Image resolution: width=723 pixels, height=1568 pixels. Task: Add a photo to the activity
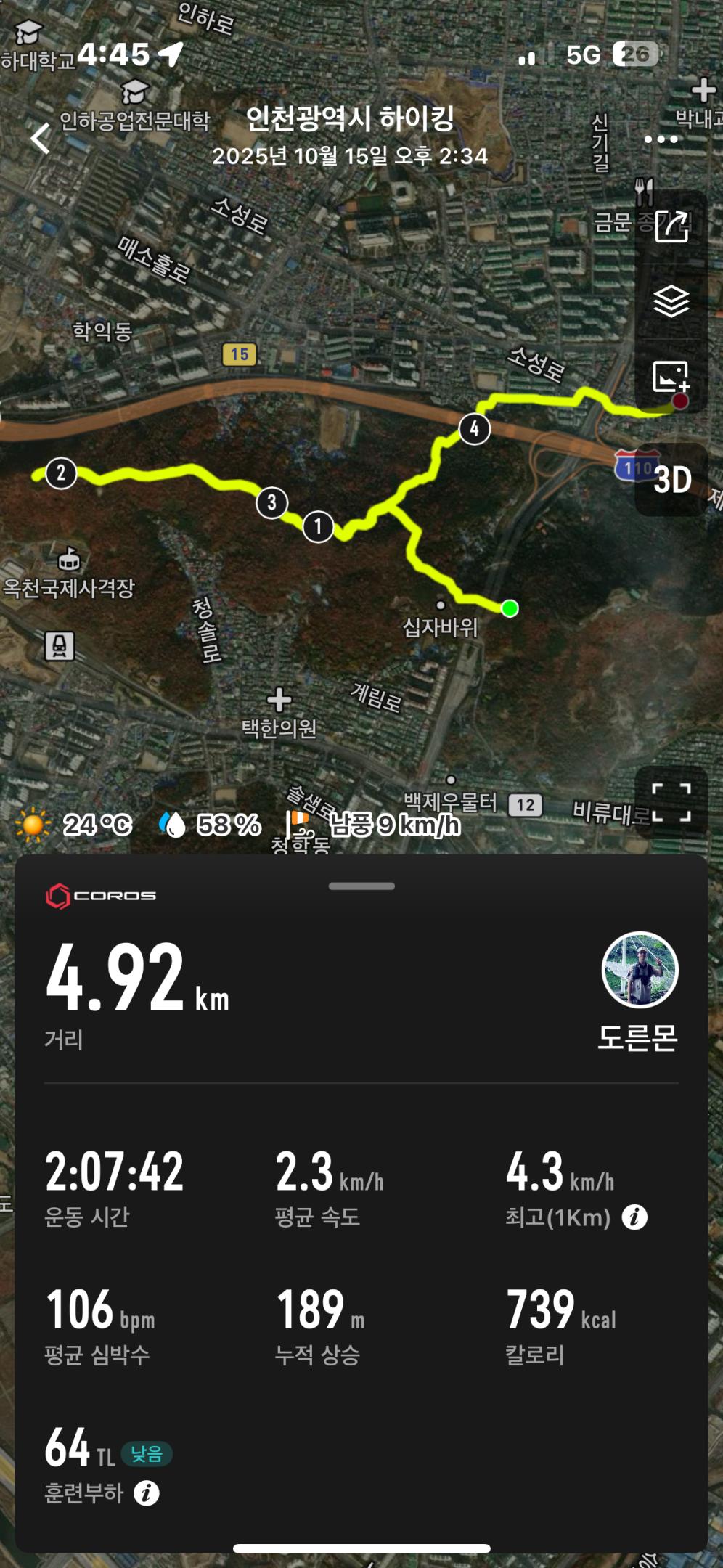[x=671, y=377]
